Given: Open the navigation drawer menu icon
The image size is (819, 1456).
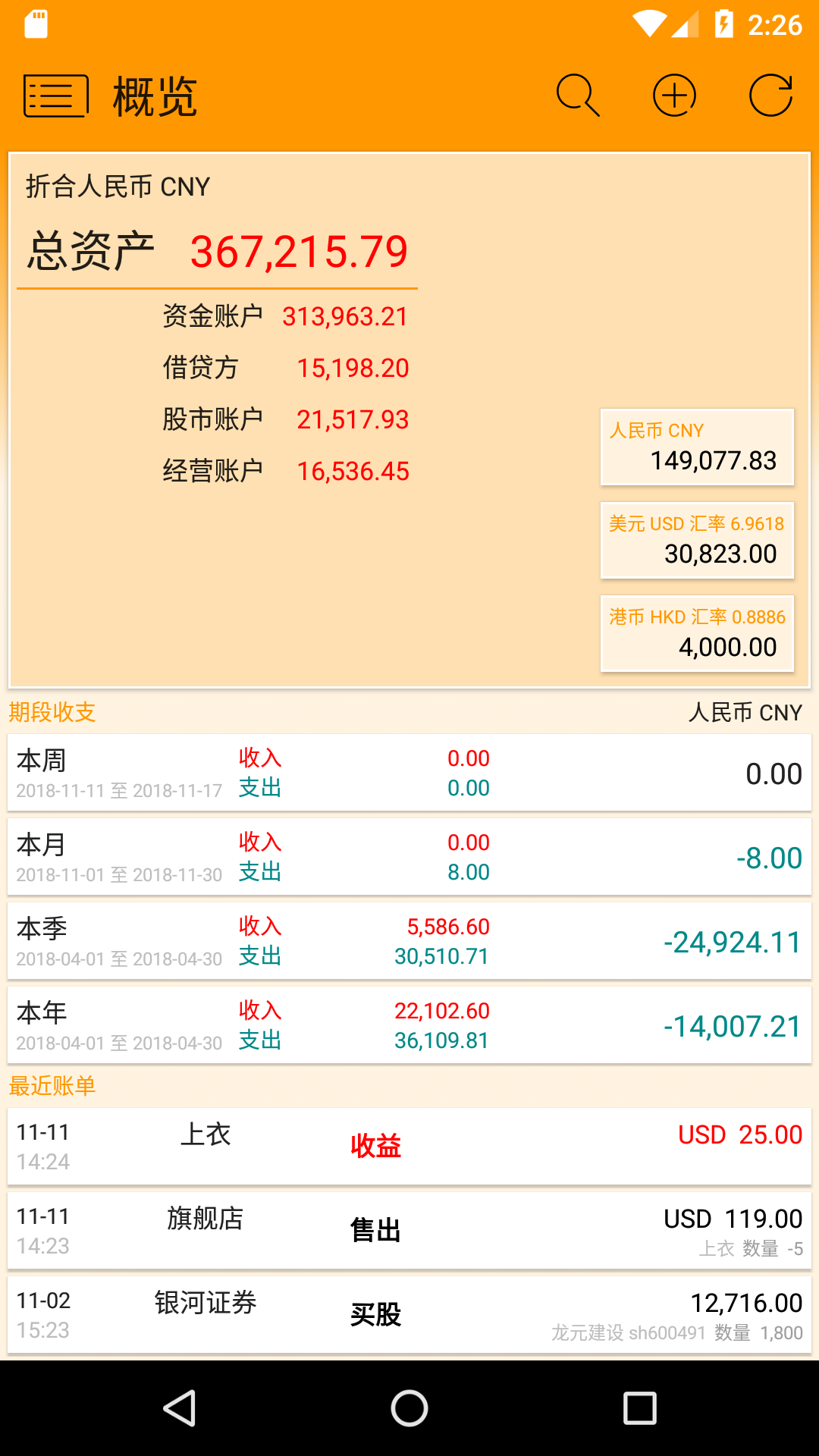Looking at the screenshot, I should (55, 94).
